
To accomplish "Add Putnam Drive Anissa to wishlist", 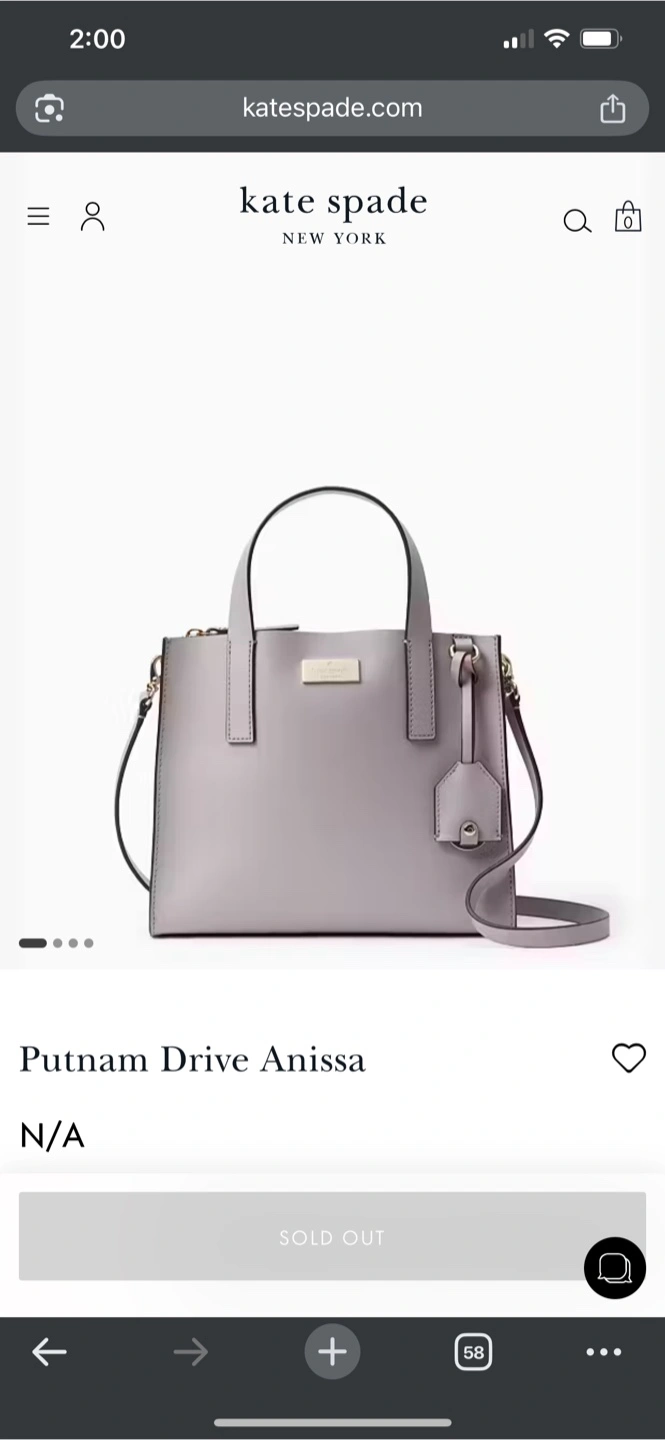I will pos(629,1058).
